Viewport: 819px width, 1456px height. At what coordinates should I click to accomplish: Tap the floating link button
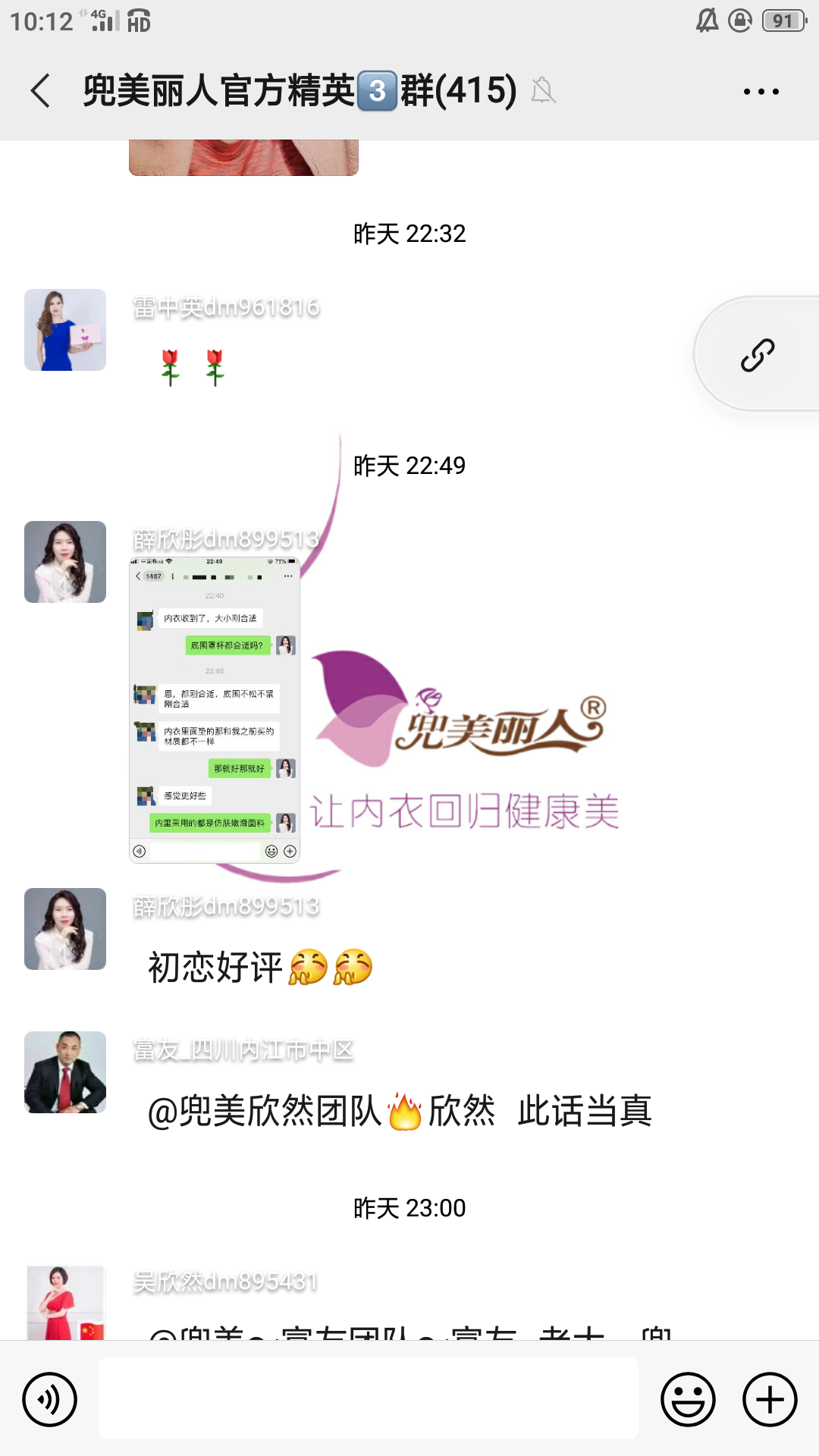pyautogui.click(x=757, y=354)
